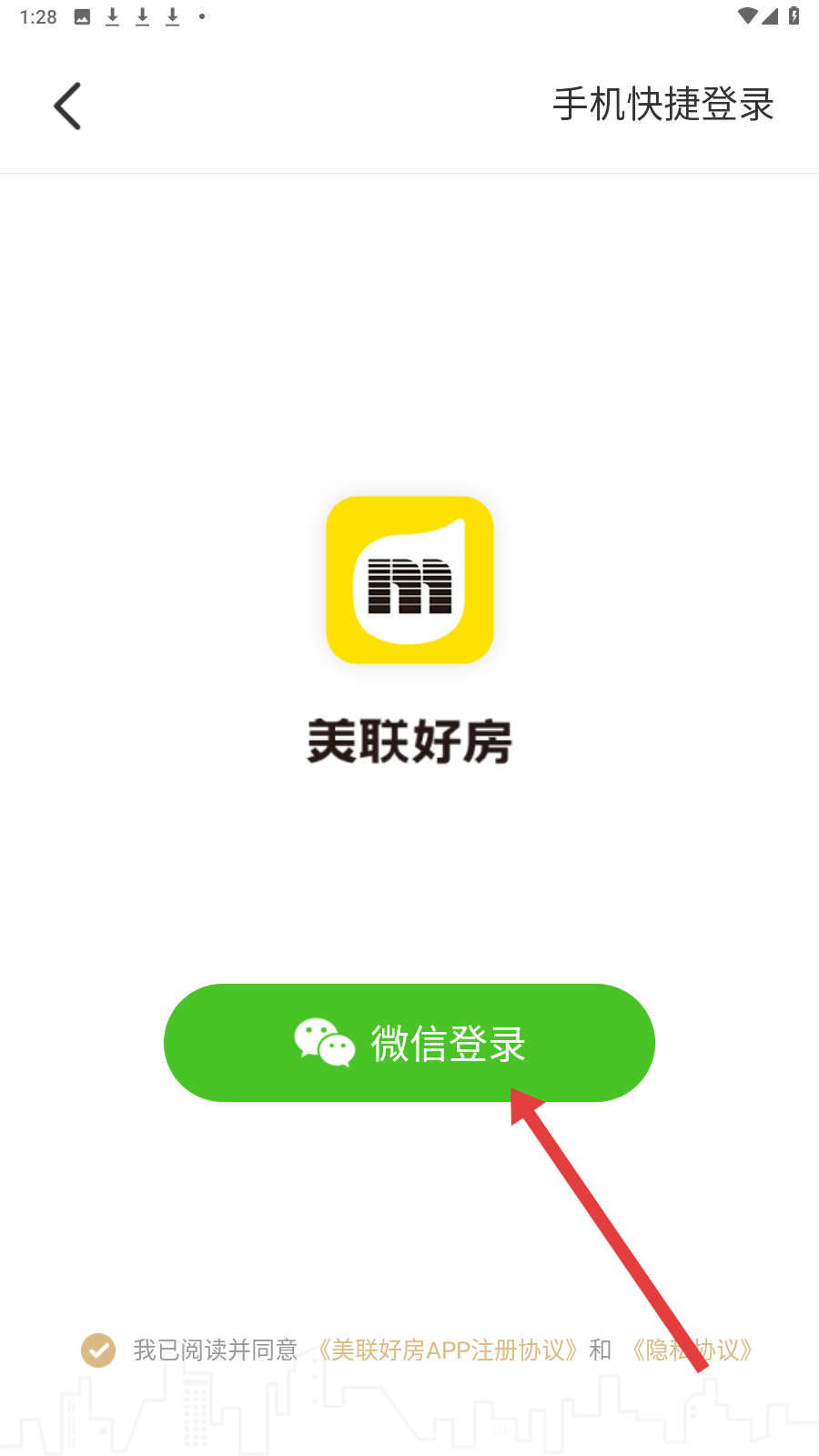
Task: Open 隐私协议 link
Action: (692, 1350)
